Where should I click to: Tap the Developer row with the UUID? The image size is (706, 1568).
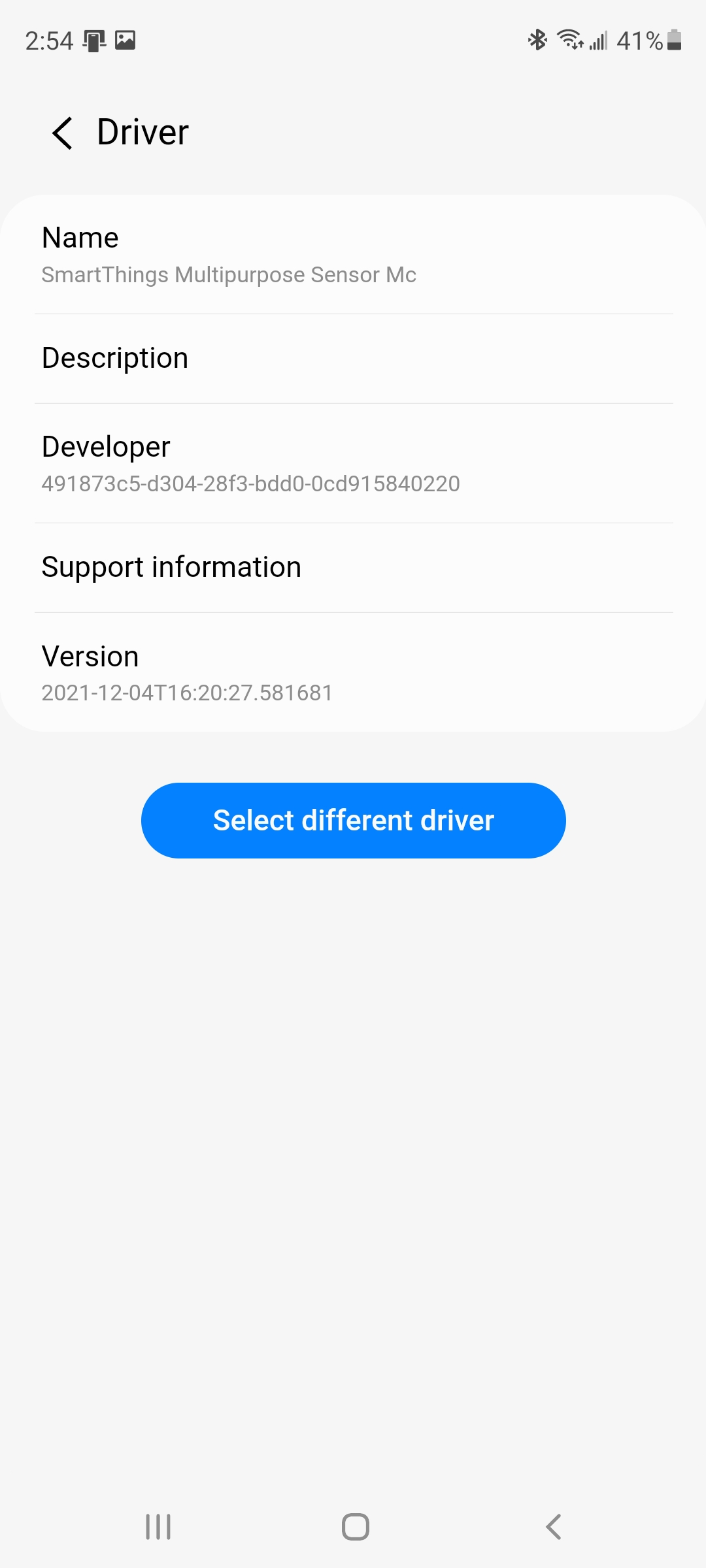(353, 464)
